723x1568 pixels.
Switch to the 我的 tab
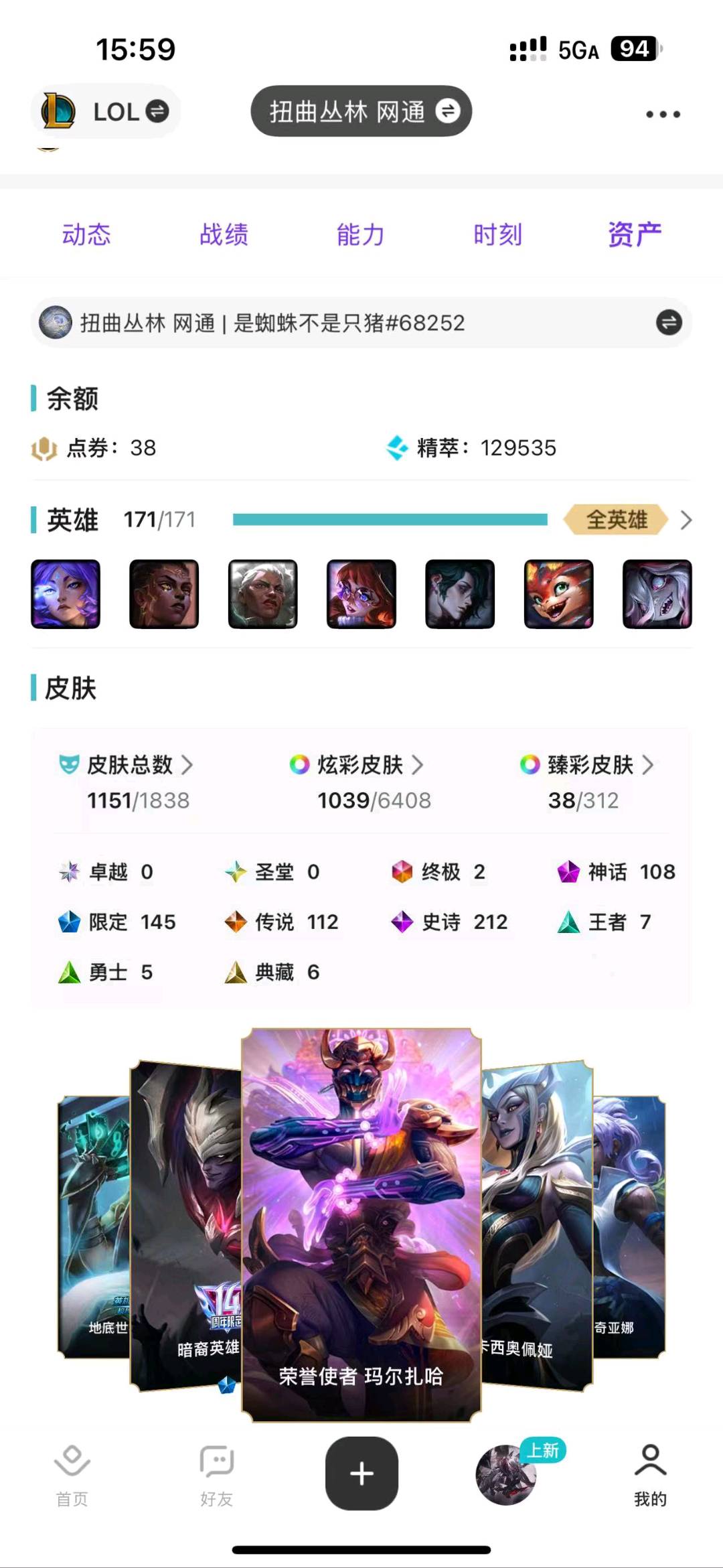point(650,1474)
